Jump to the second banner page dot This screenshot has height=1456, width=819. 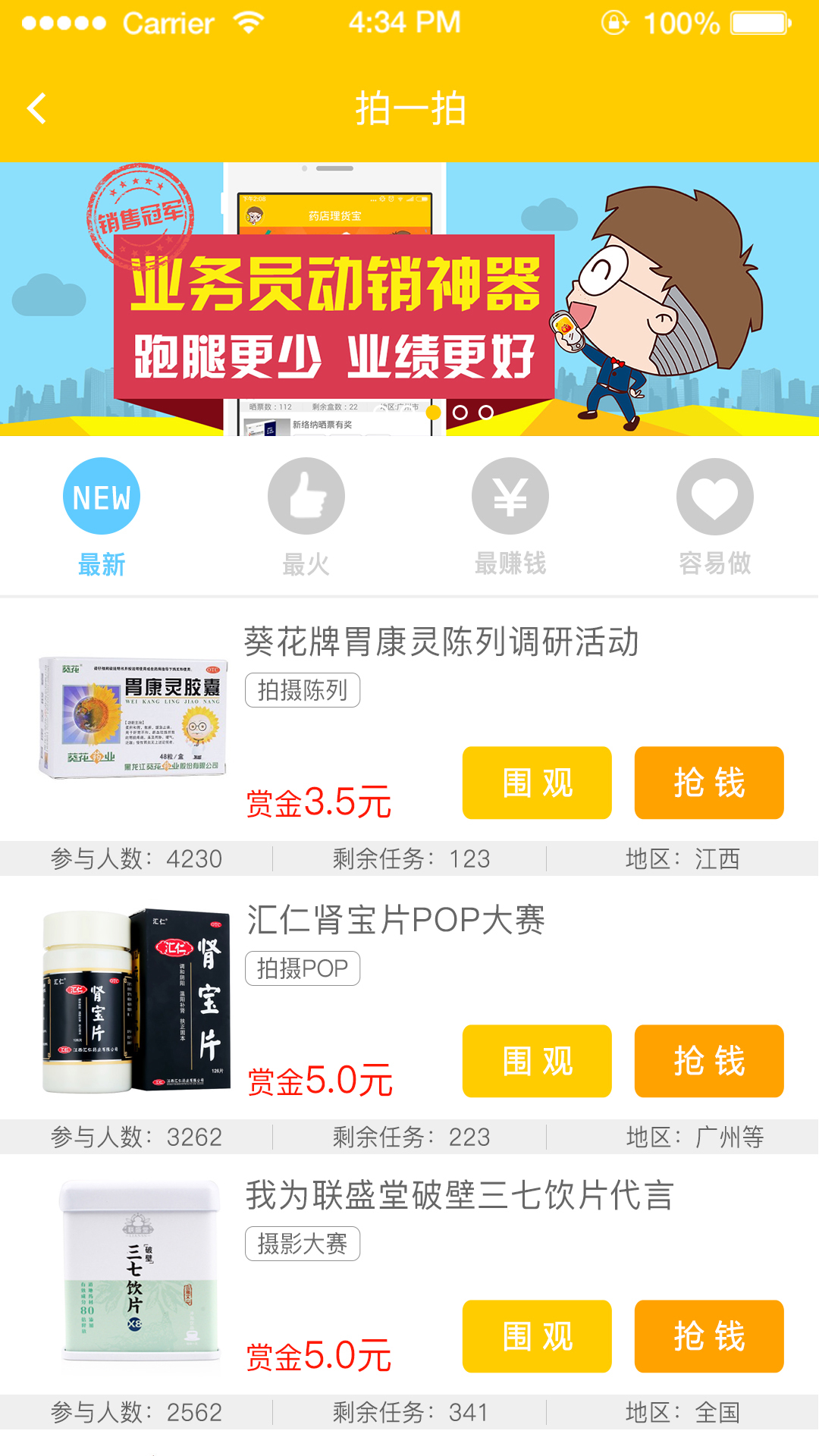[x=460, y=413]
